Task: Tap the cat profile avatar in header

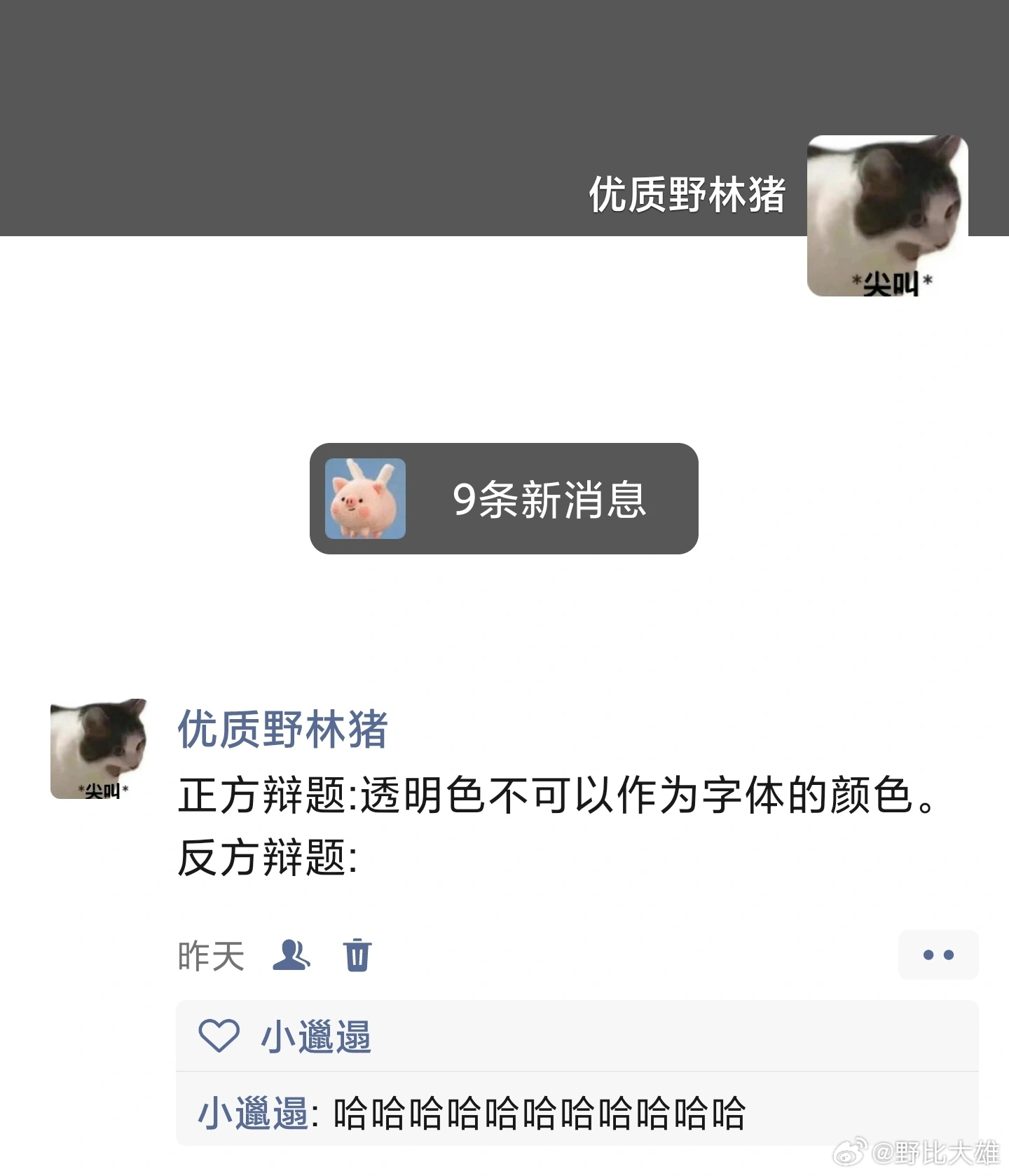Action: coord(887,216)
